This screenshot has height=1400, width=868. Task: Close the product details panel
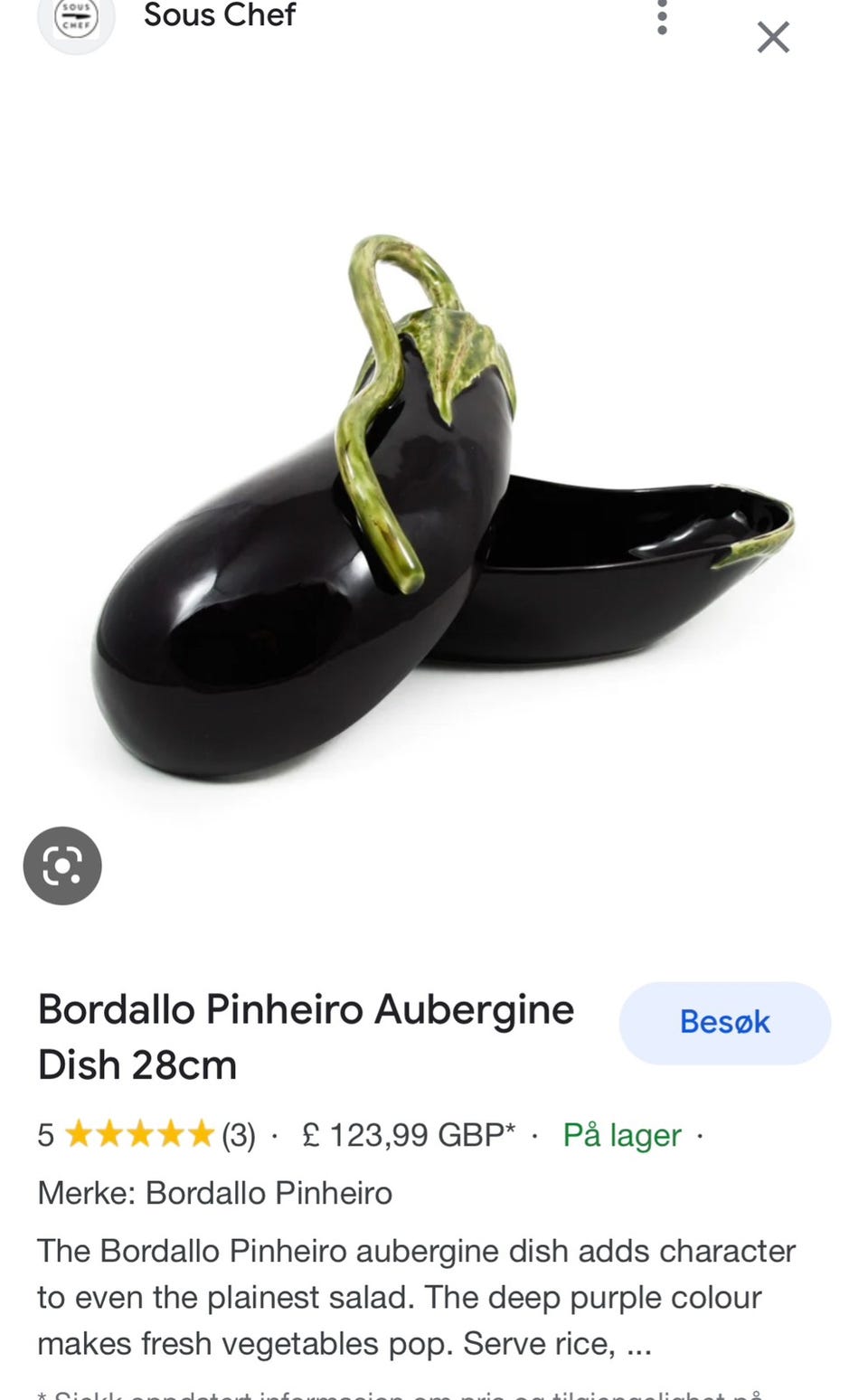coord(773,38)
